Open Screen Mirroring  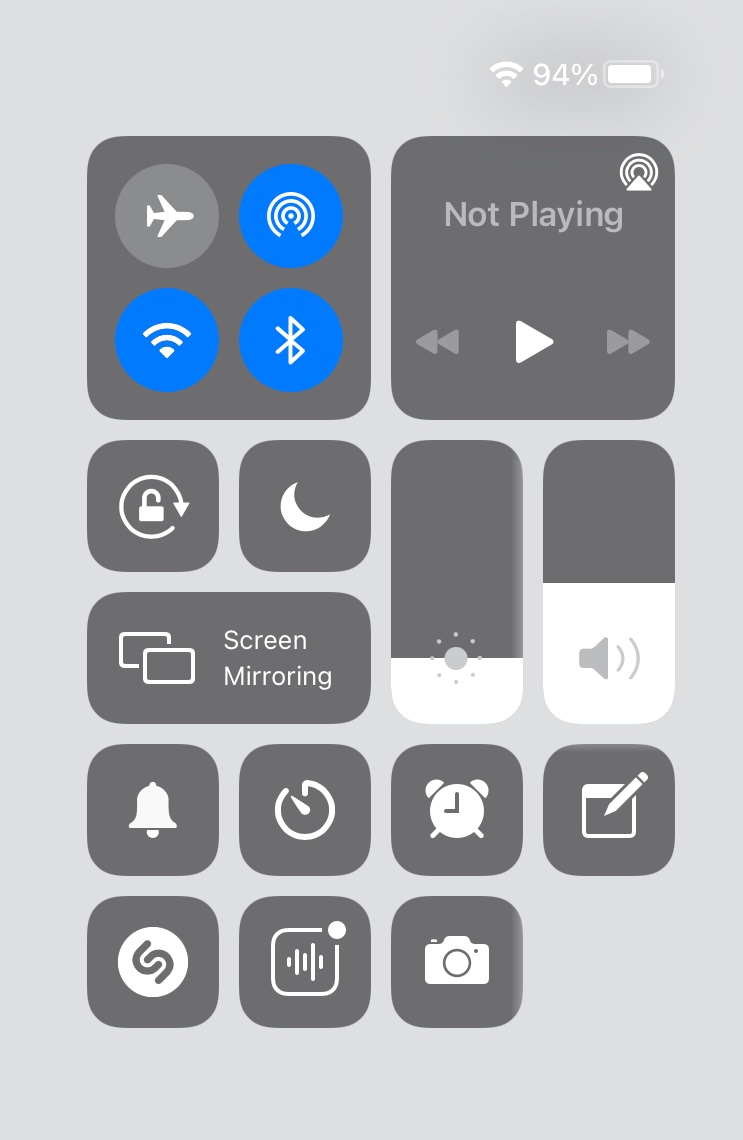coord(229,658)
